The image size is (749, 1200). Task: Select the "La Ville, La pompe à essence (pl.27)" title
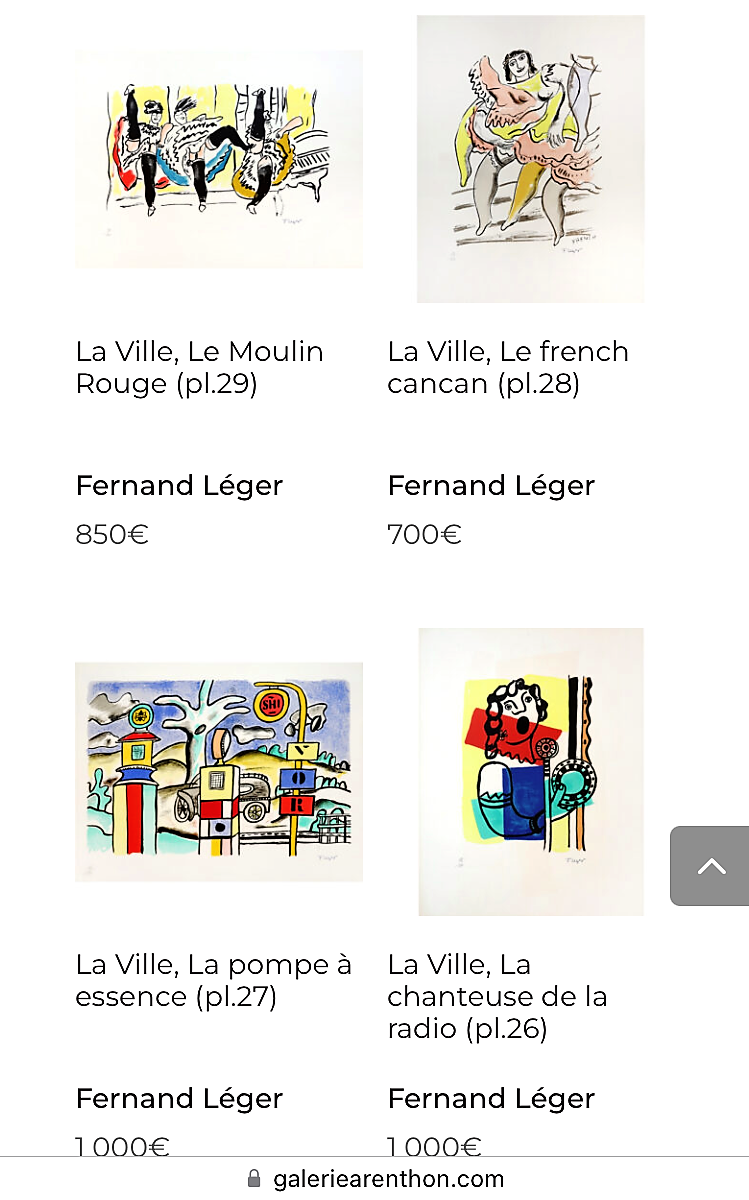point(213,980)
